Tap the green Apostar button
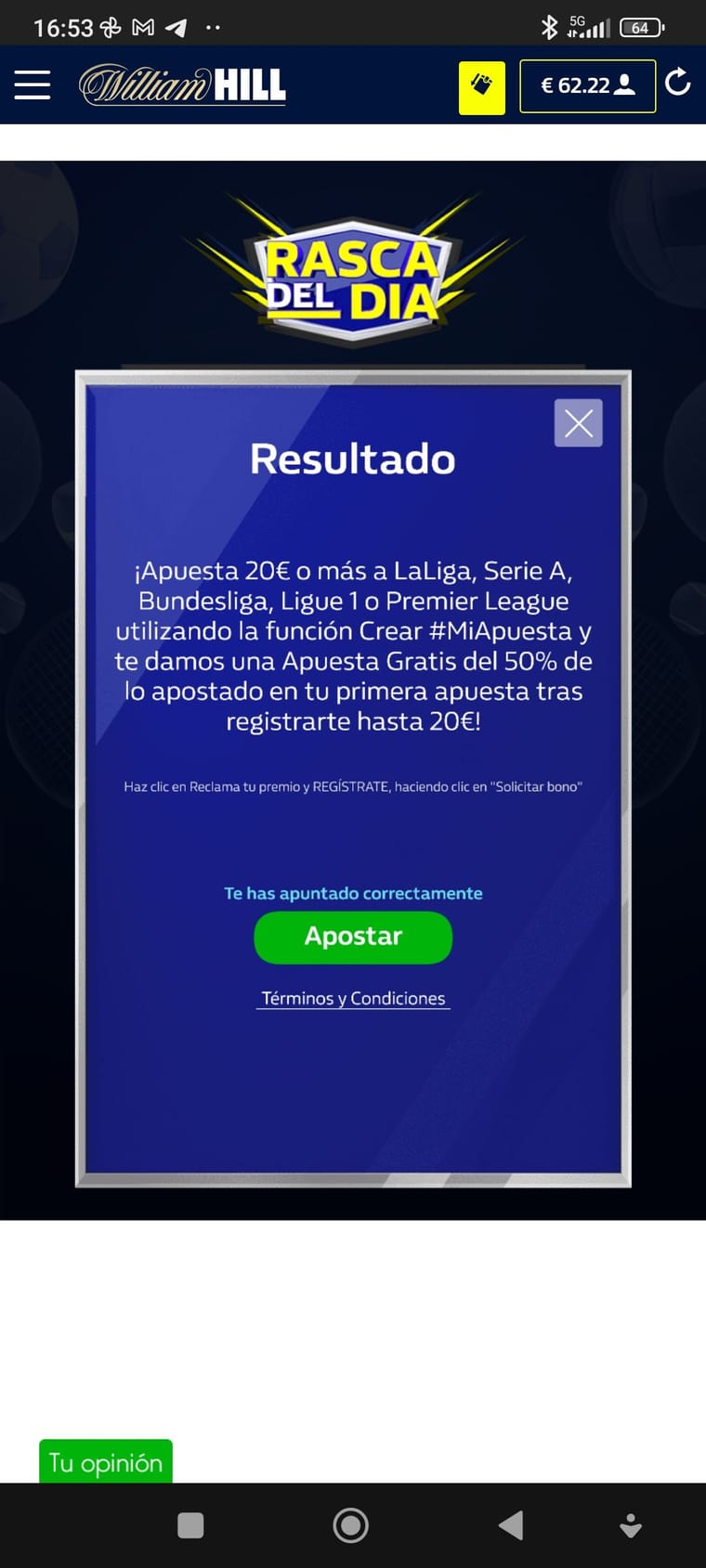The image size is (706, 1568). tap(353, 937)
